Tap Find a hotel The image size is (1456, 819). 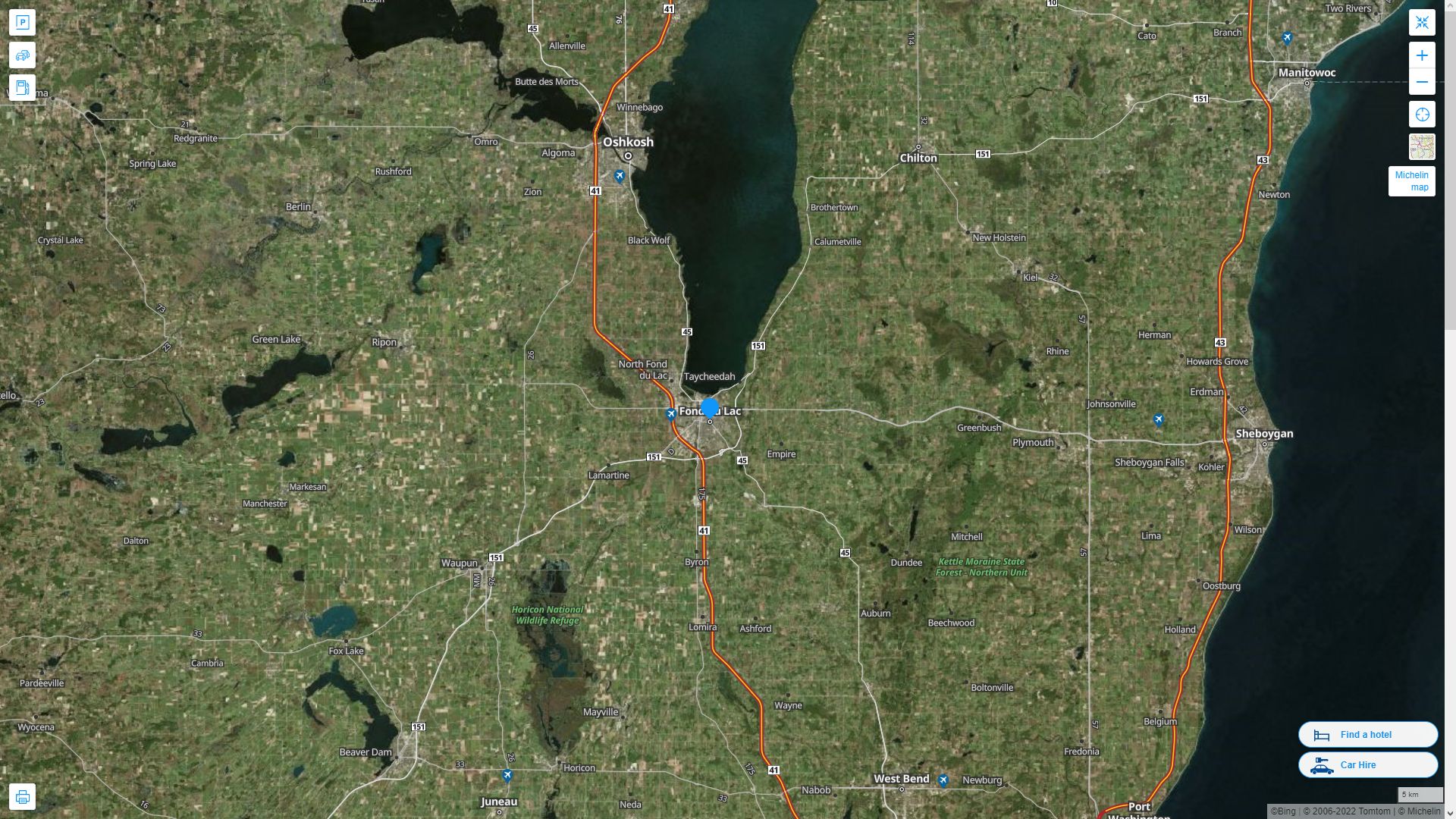(x=1367, y=735)
